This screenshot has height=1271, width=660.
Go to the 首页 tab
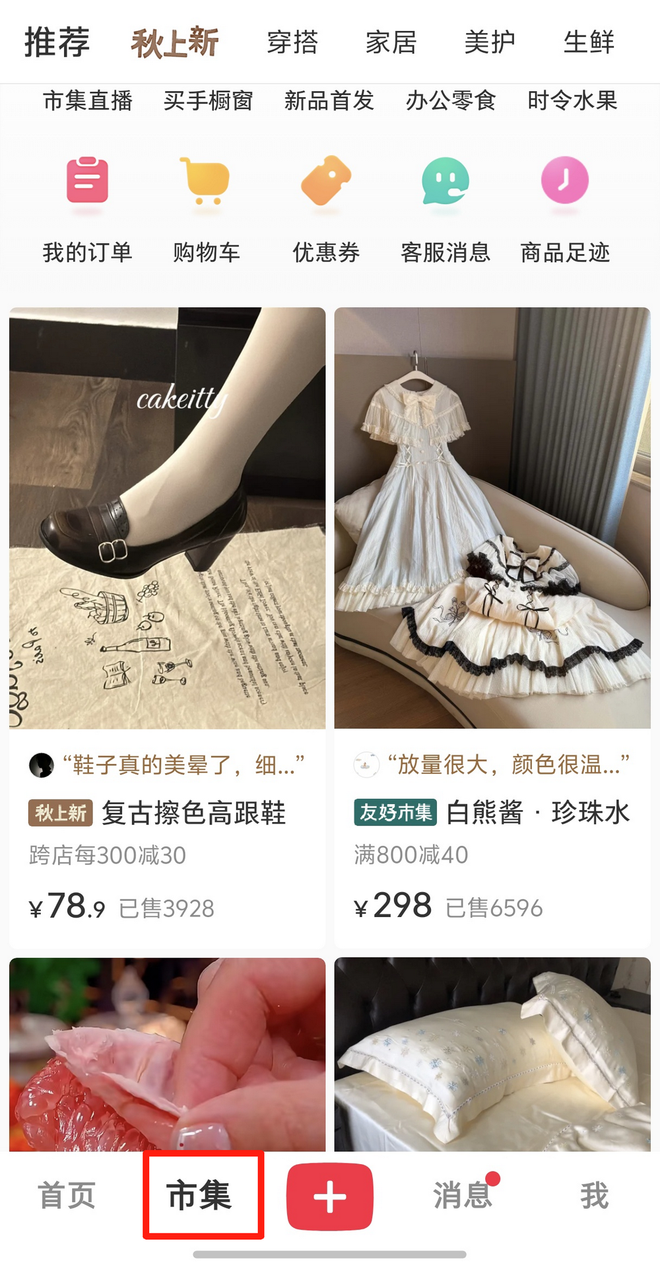(x=66, y=1195)
